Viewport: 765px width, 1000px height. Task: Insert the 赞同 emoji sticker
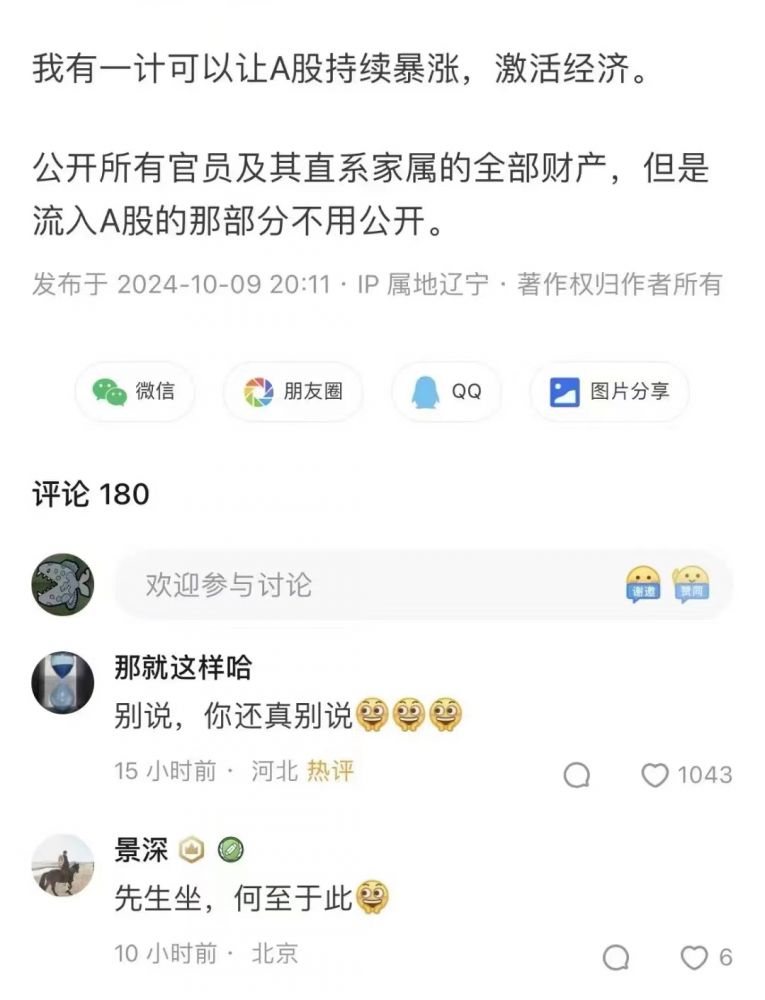(x=691, y=584)
